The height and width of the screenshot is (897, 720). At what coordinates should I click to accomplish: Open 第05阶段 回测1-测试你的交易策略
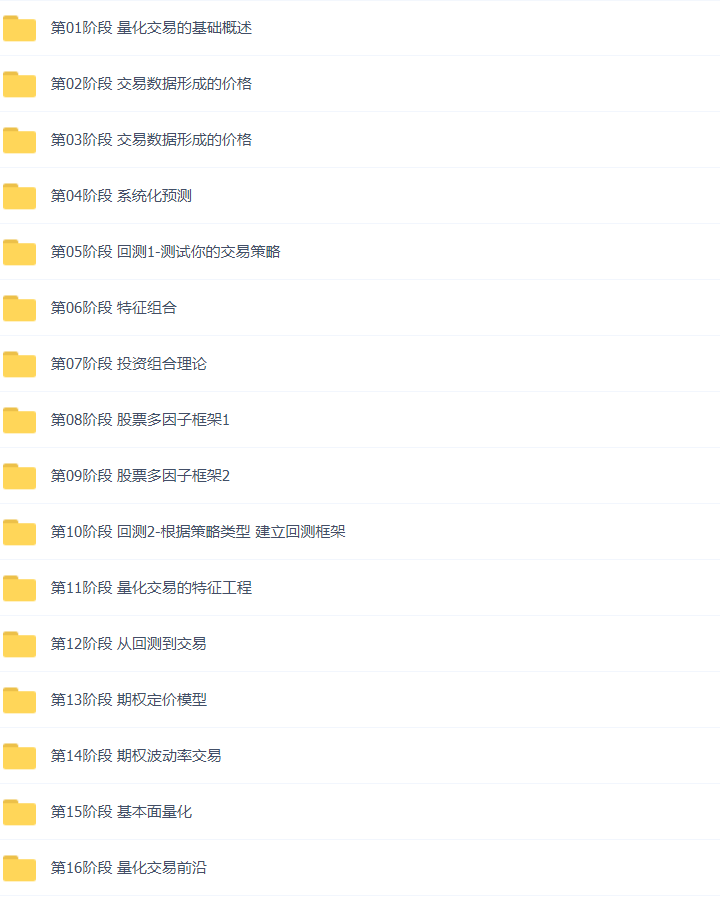coord(165,252)
